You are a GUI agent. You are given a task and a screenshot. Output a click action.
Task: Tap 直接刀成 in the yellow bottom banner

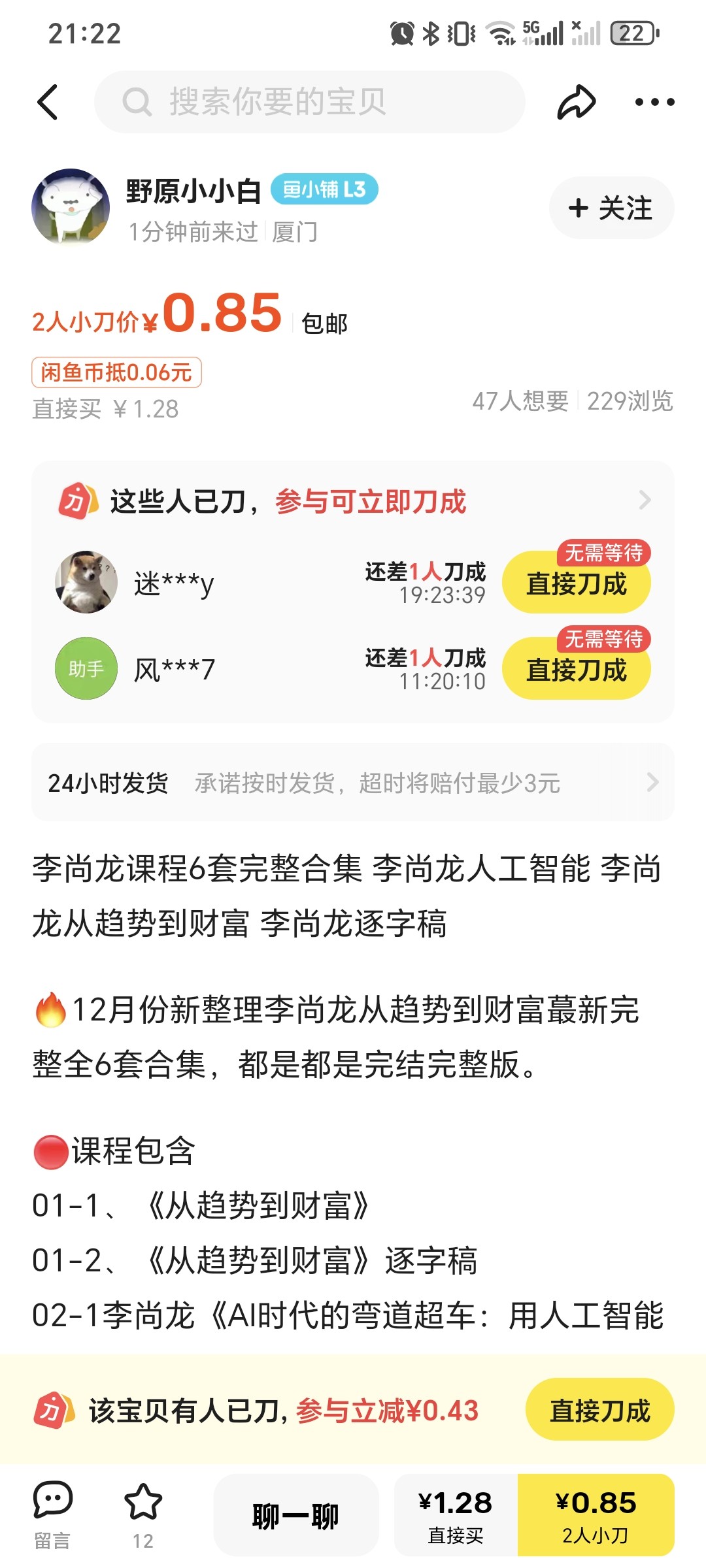click(x=599, y=1411)
